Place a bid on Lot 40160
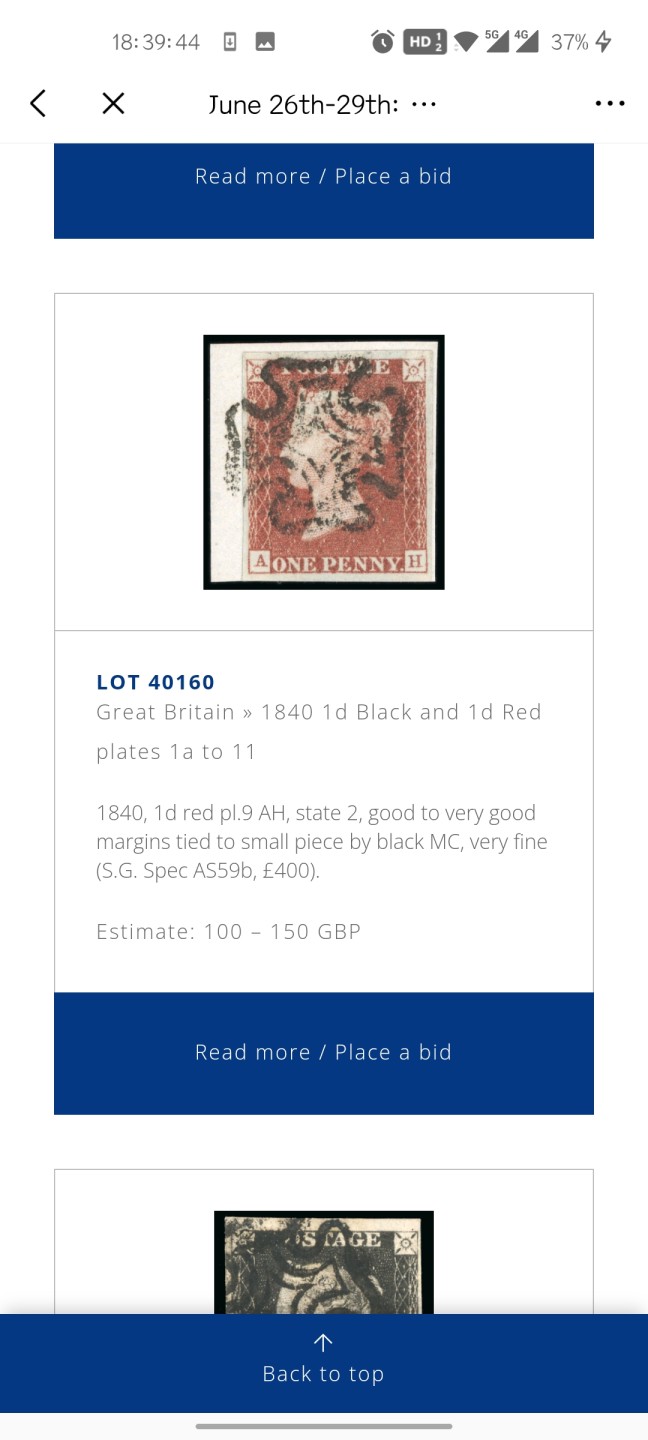648x1440 pixels. pyautogui.click(x=323, y=1052)
